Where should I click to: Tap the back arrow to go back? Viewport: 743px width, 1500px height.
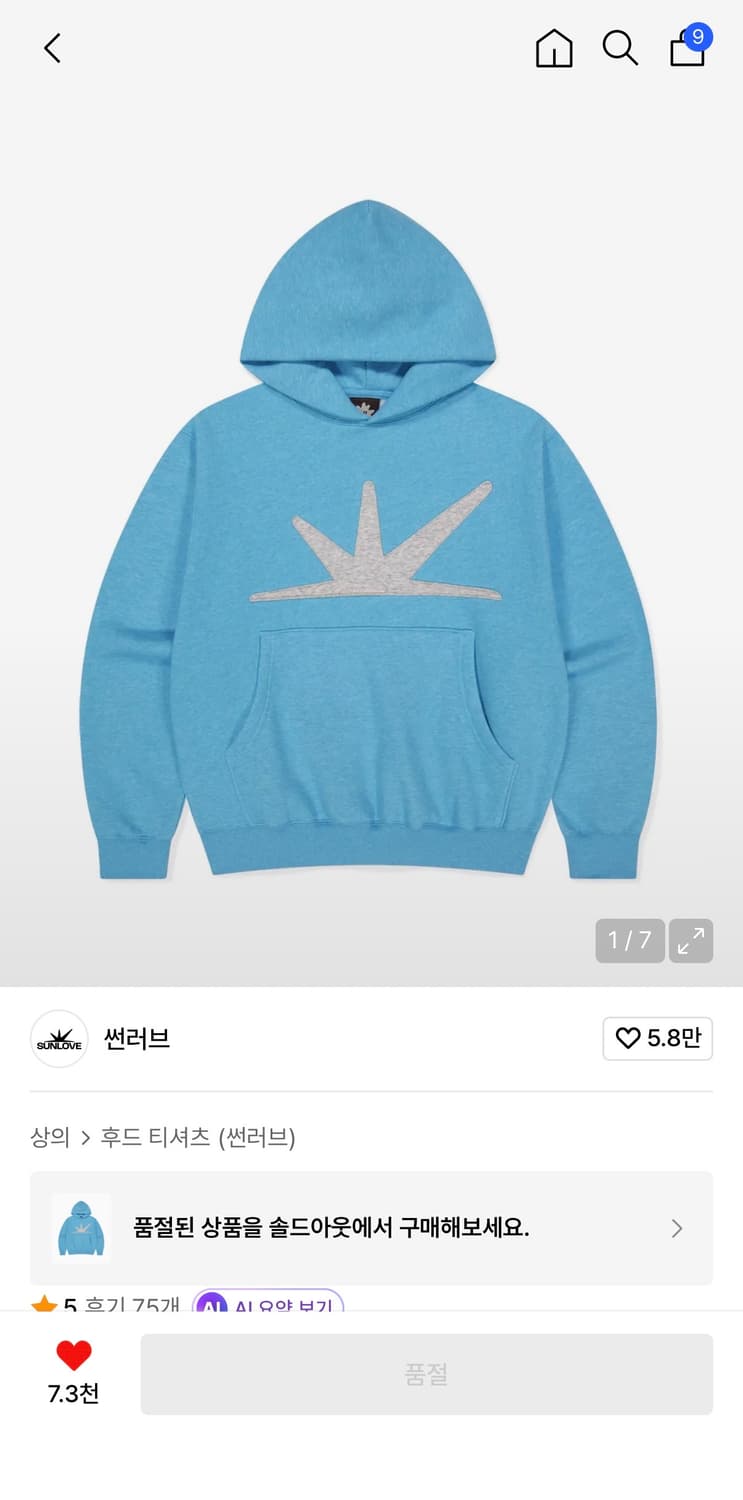pyautogui.click(x=52, y=47)
